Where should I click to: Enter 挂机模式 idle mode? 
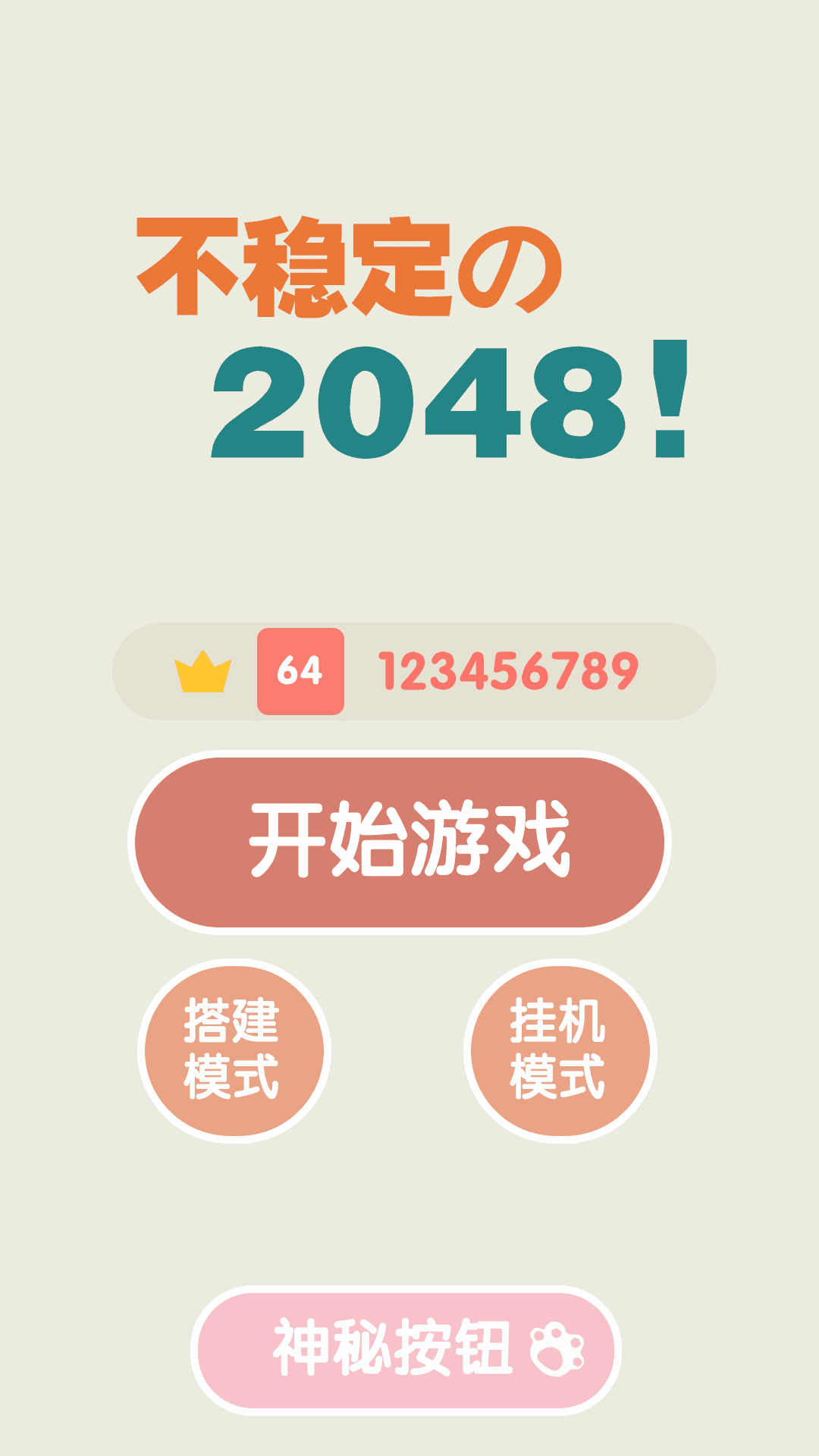click(x=560, y=1051)
